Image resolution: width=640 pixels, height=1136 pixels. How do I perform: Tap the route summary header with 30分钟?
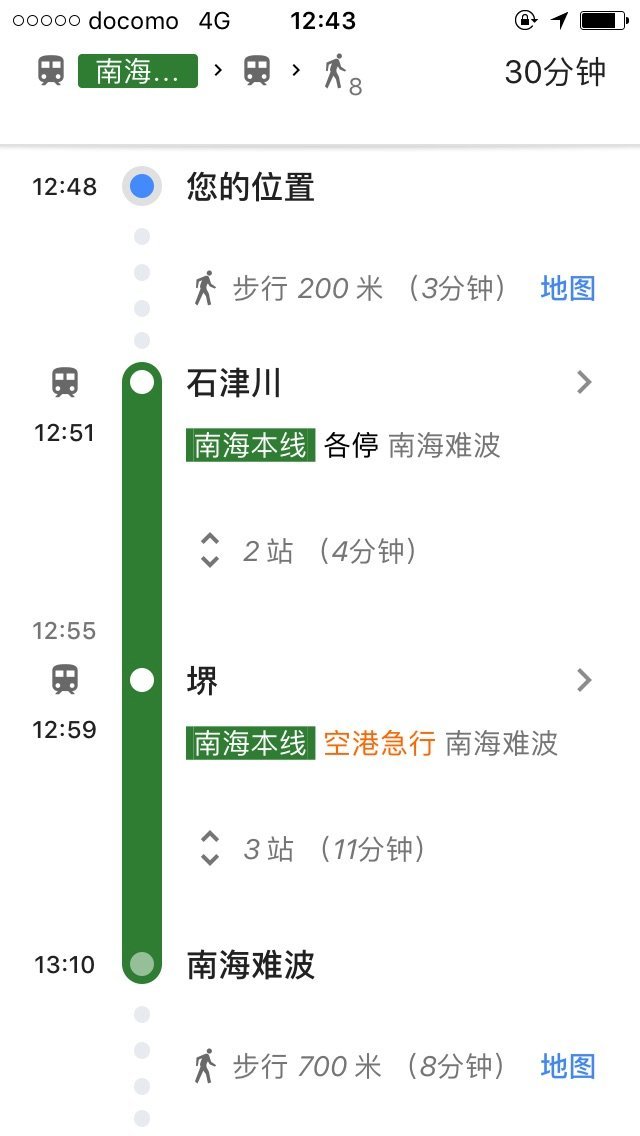point(320,72)
